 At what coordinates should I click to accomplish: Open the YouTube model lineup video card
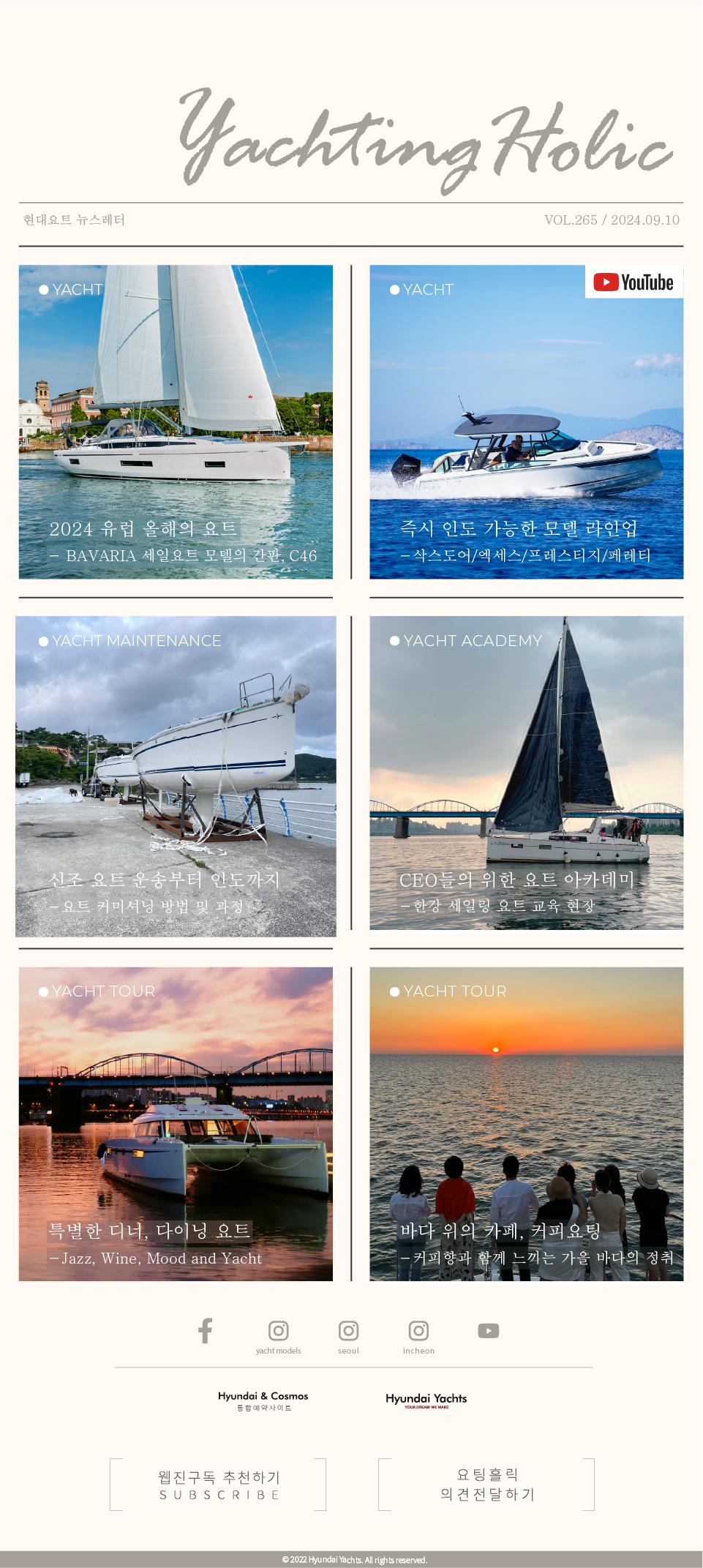tap(527, 422)
